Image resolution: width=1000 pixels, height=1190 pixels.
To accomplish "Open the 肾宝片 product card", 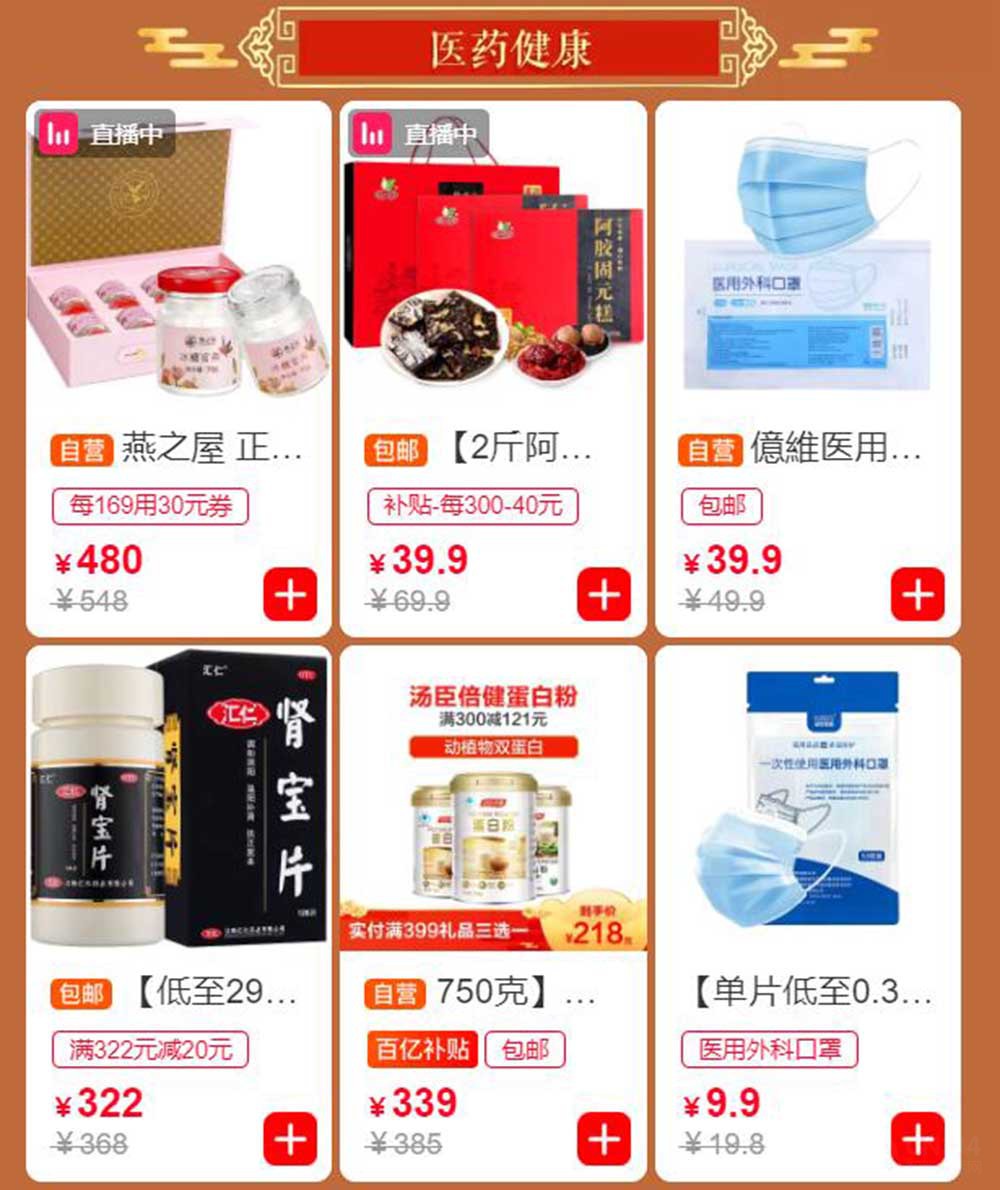I will [x=178, y=800].
